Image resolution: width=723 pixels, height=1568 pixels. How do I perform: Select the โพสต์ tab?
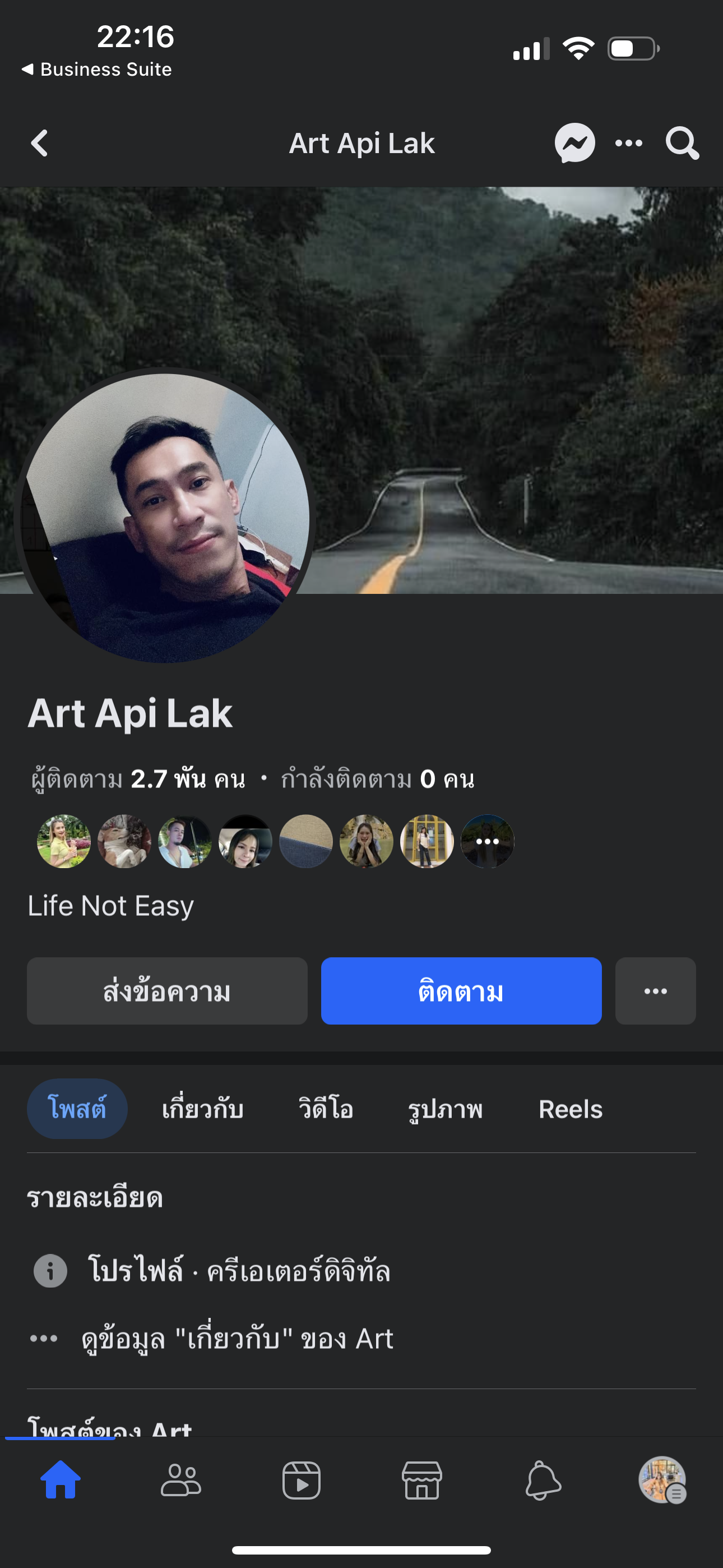pyautogui.click(x=77, y=1109)
